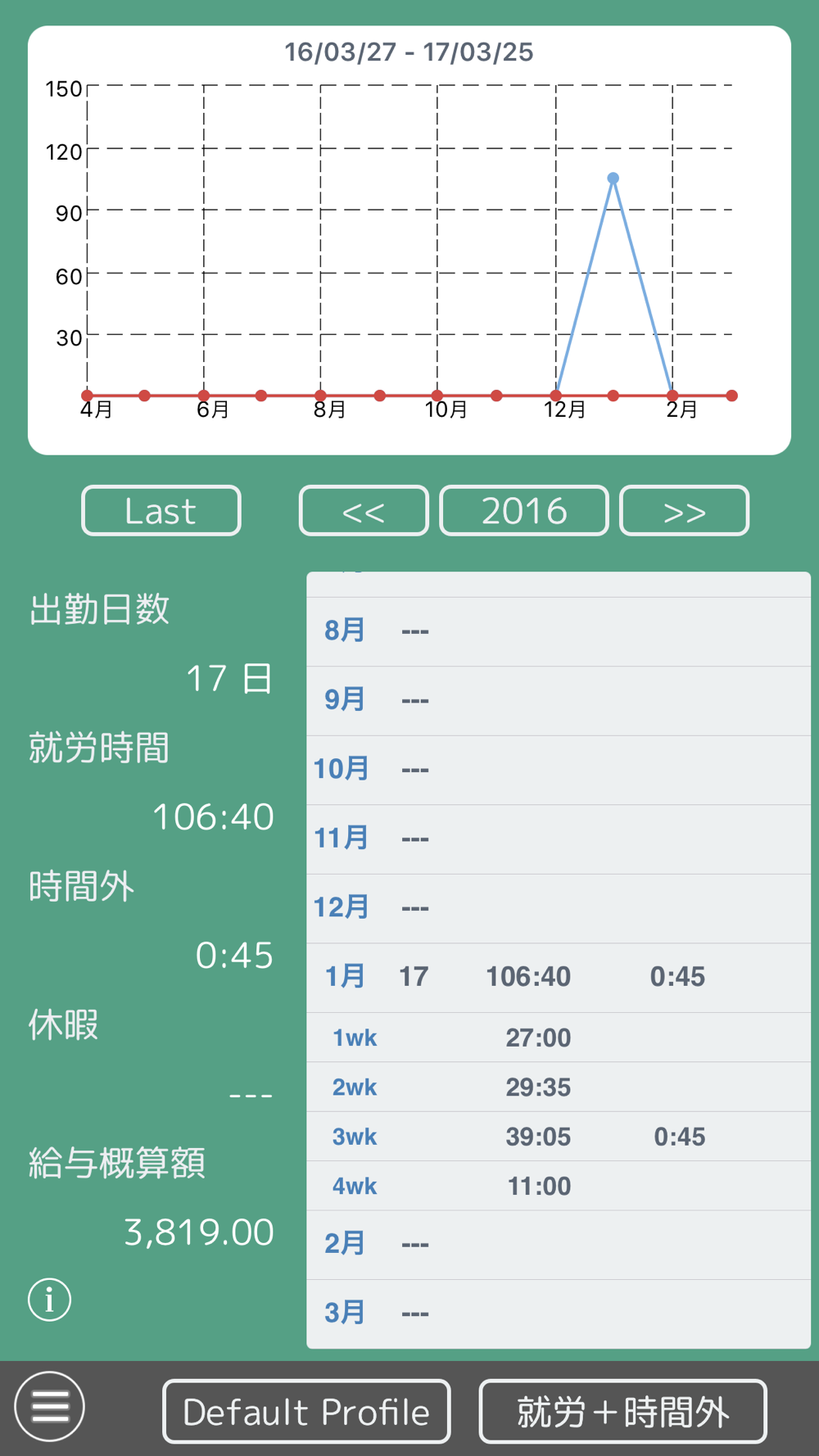
Task: Select the 8月 row
Action: coord(559,631)
